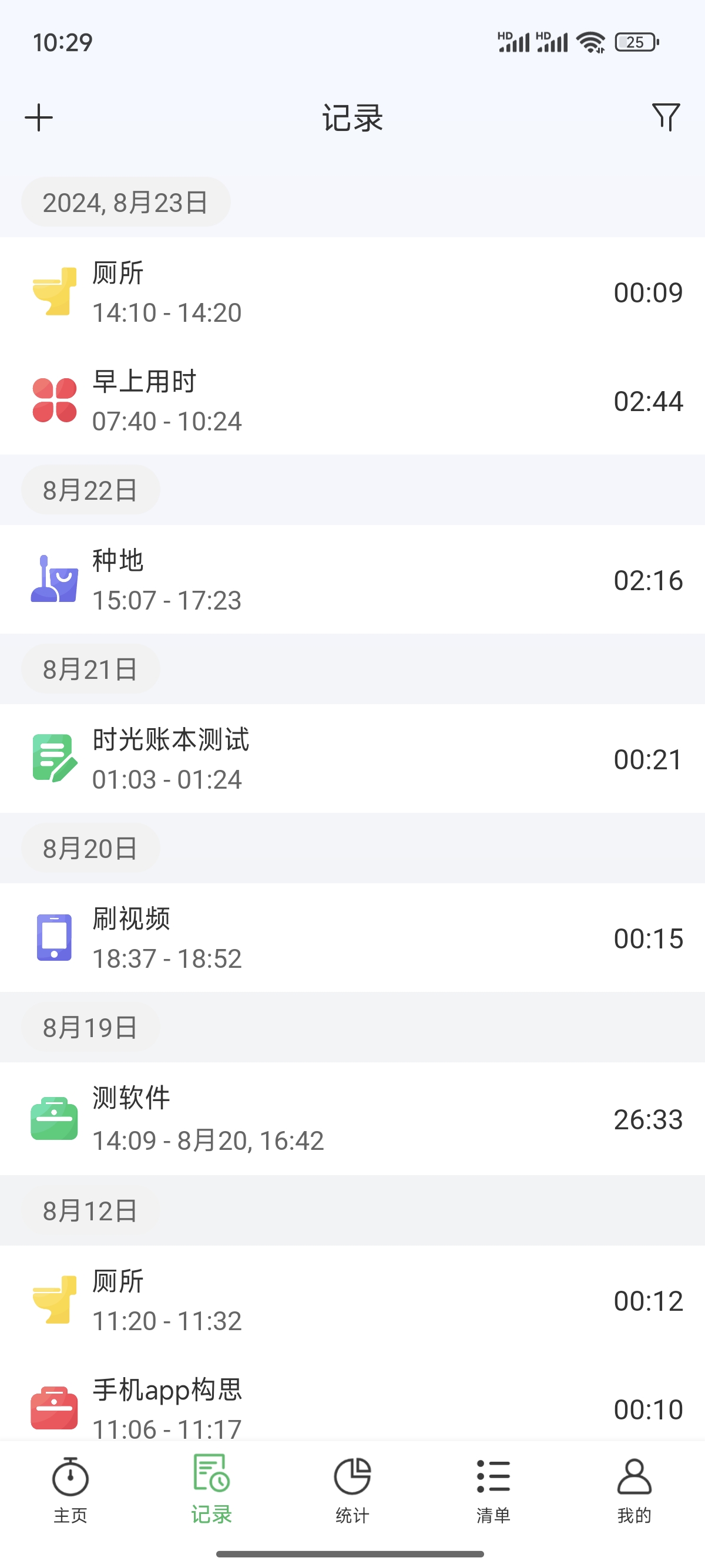Open the 早上用时 record
Viewport: 705px width, 1568px height.
coord(352,401)
